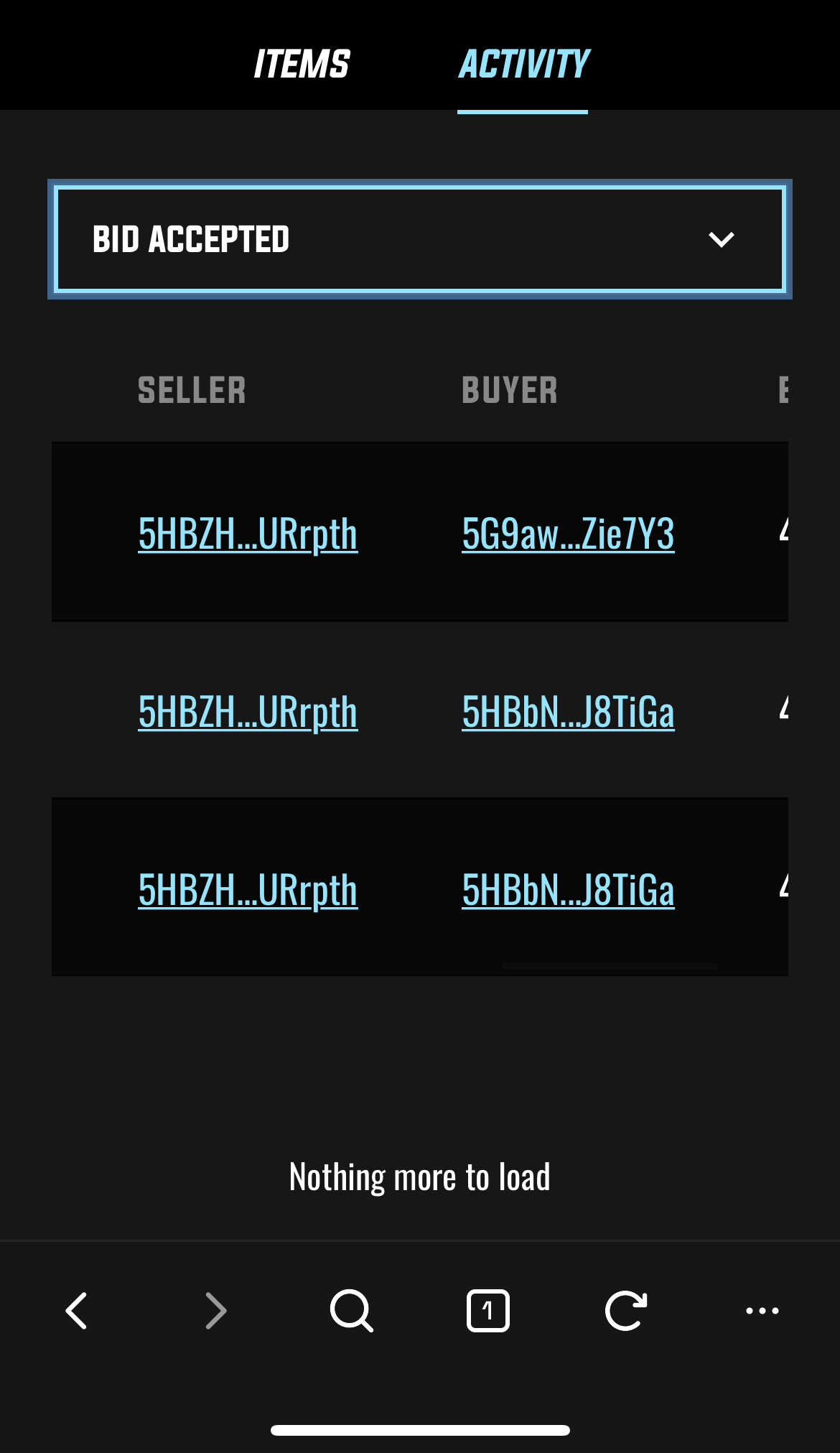Open the browser more options ellipsis menu
The height and width of the screenshot is (1453, 840).
tap(762, 1310)
